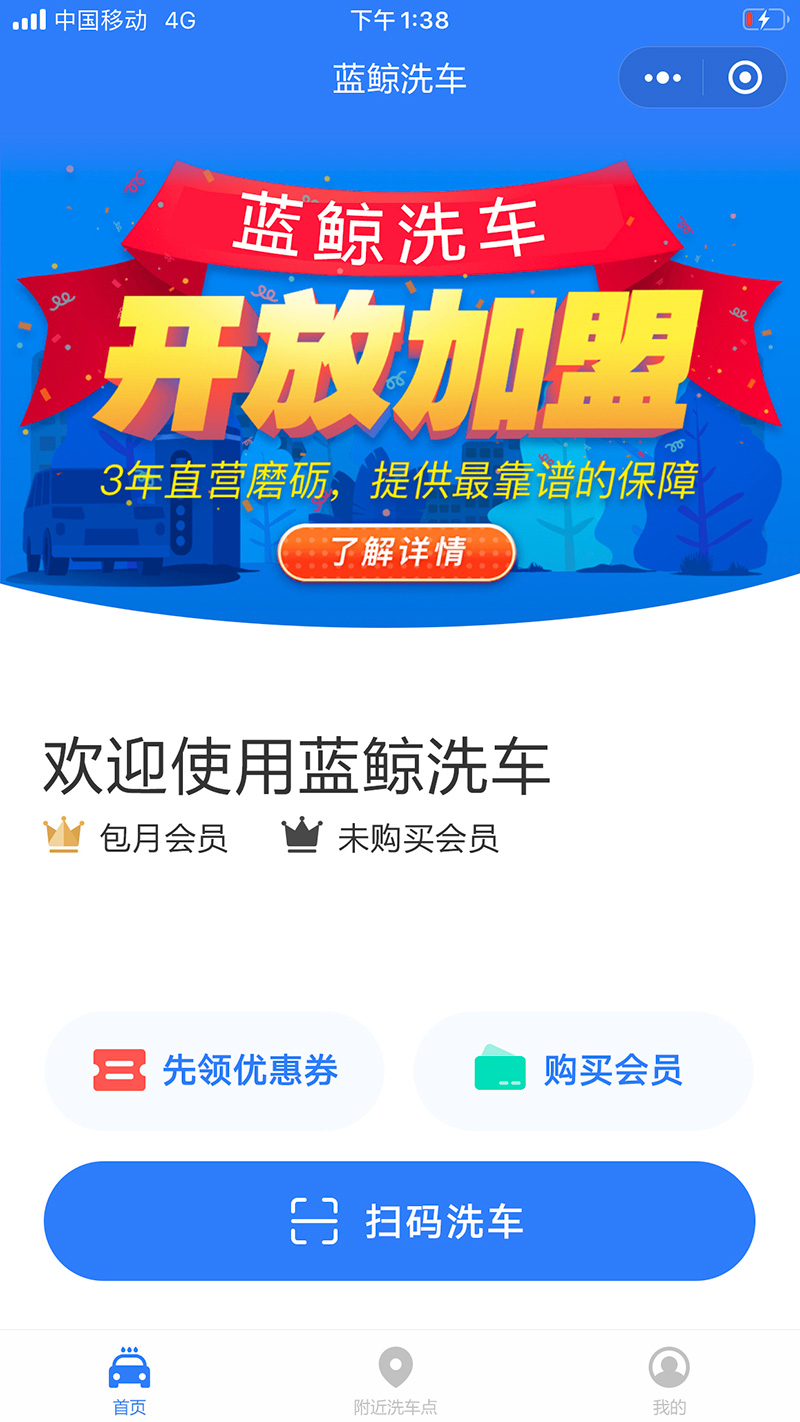Open the mini program more options menu
This screenshot has height=1422, width=800.
(x=662, y=78)
